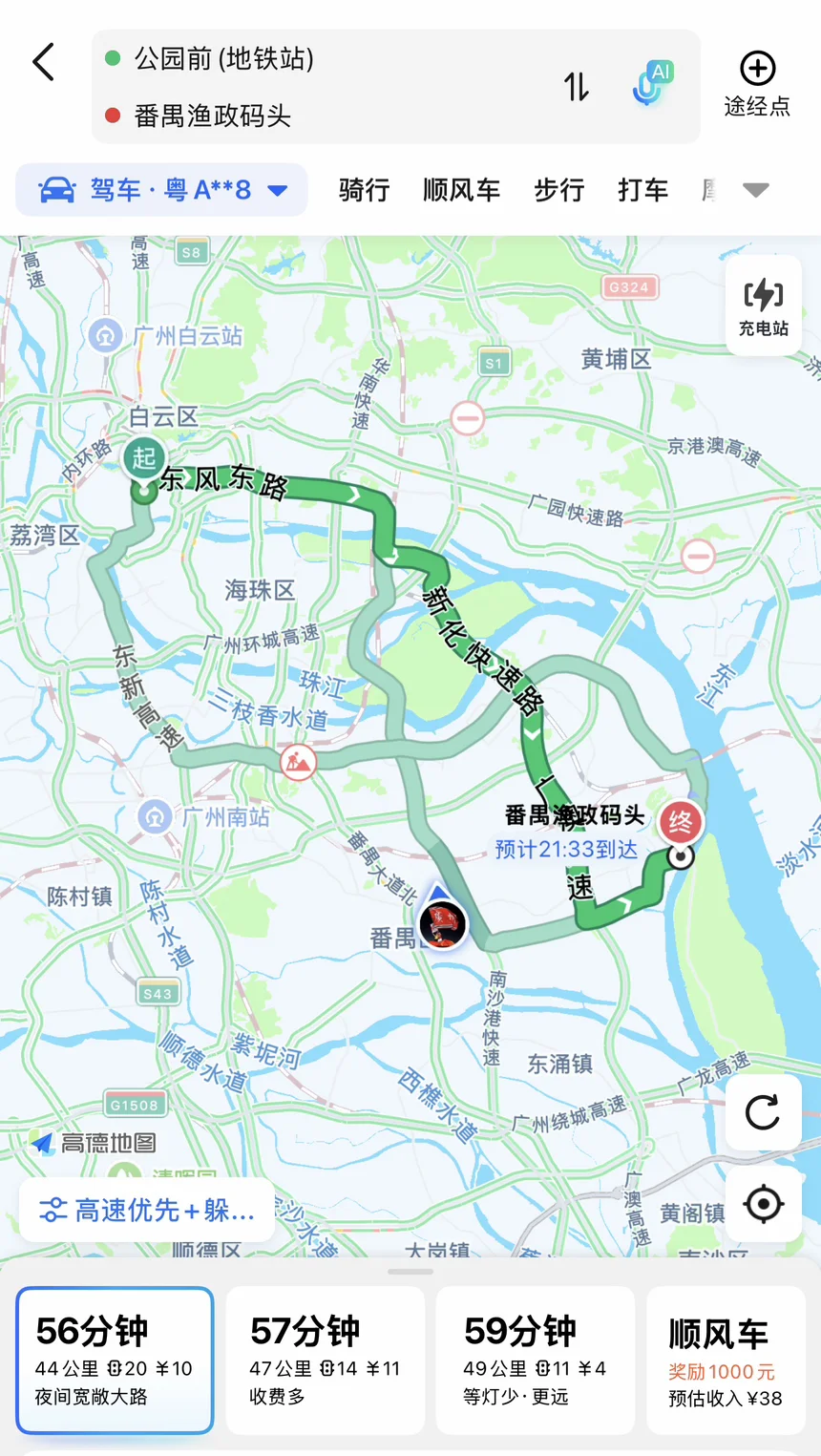Recenter map on my location
Viewport: 821px width, 1456px height.
click(763, 1204)
